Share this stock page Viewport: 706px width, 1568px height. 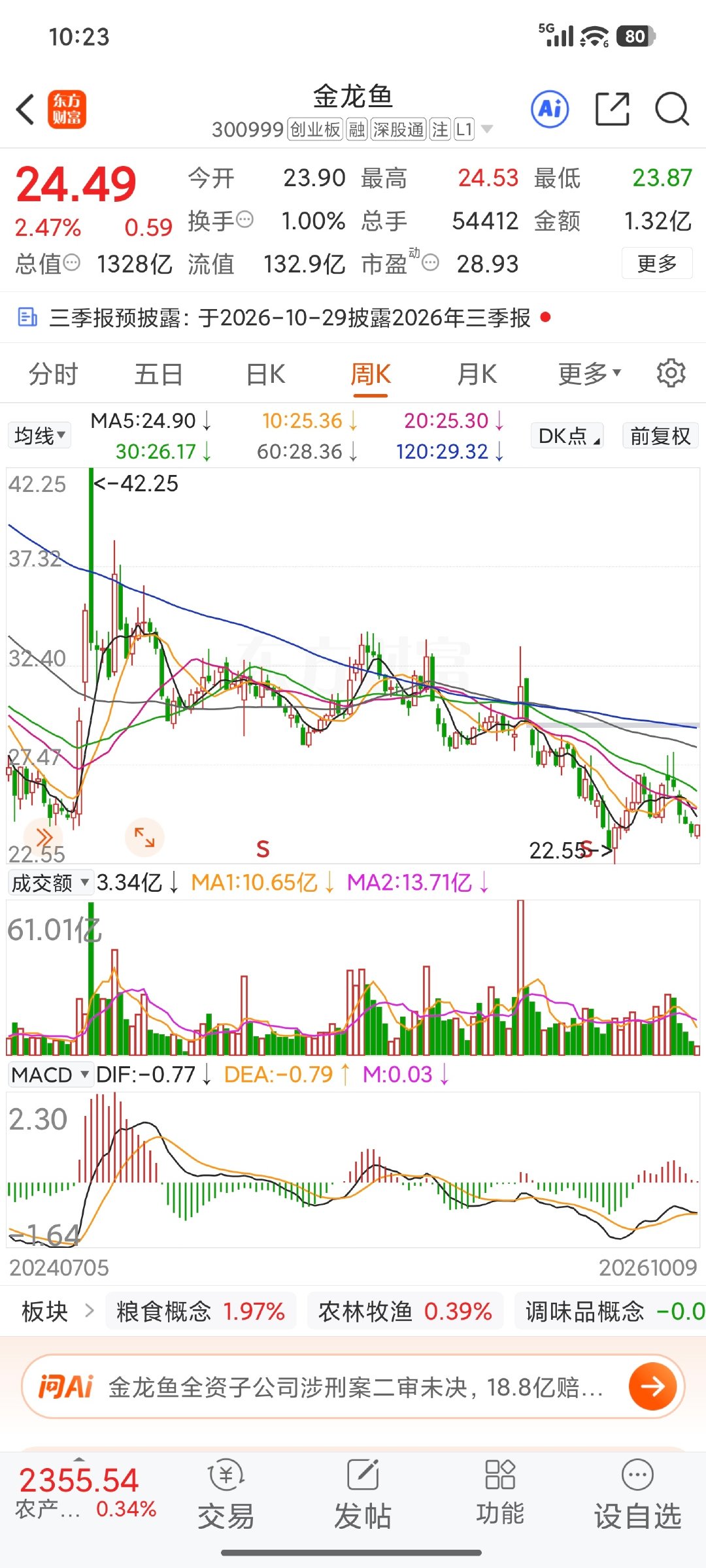click(613, 108)
